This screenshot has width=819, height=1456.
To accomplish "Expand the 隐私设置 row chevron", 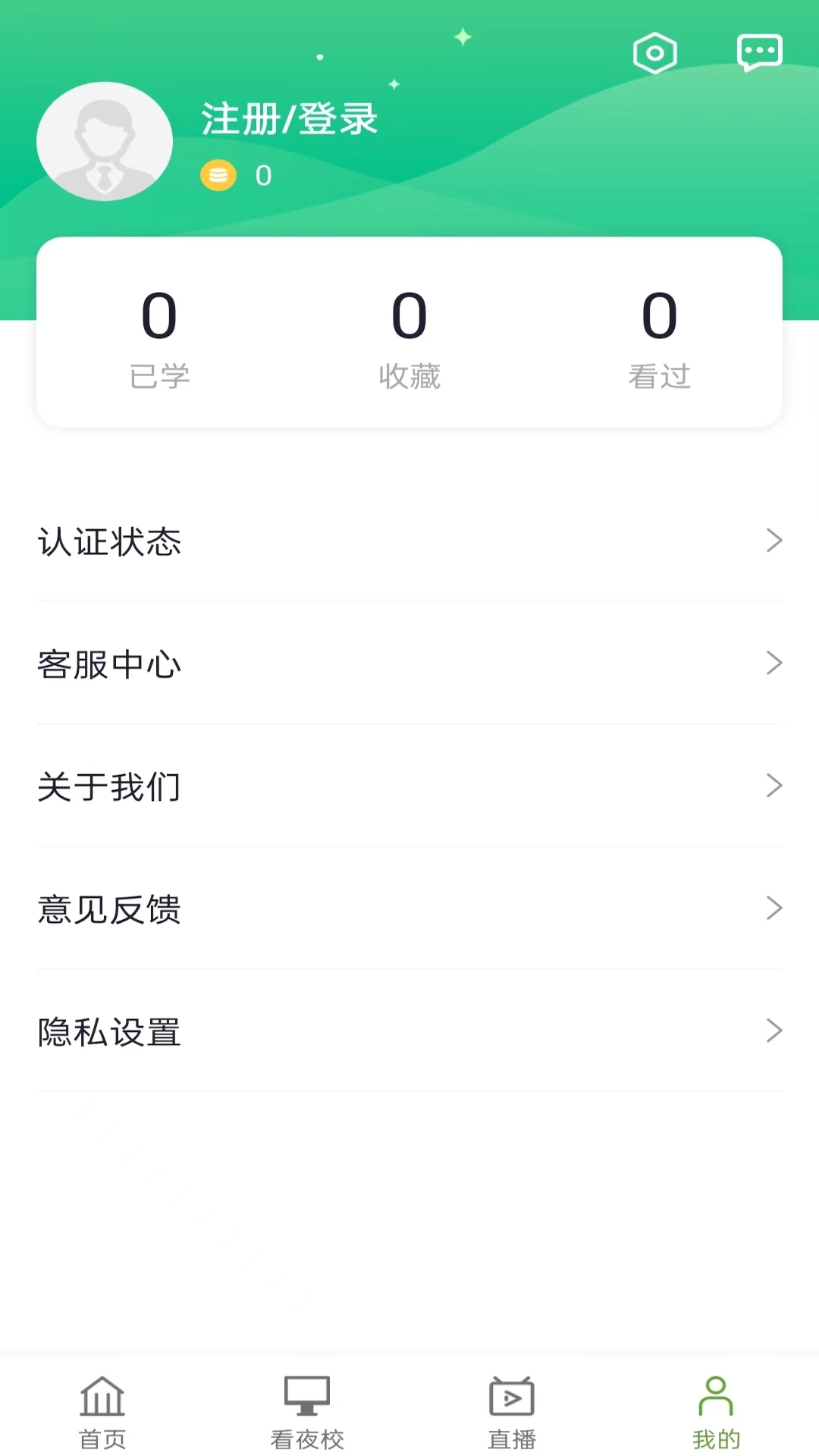I will click(x=775, y=1031).
